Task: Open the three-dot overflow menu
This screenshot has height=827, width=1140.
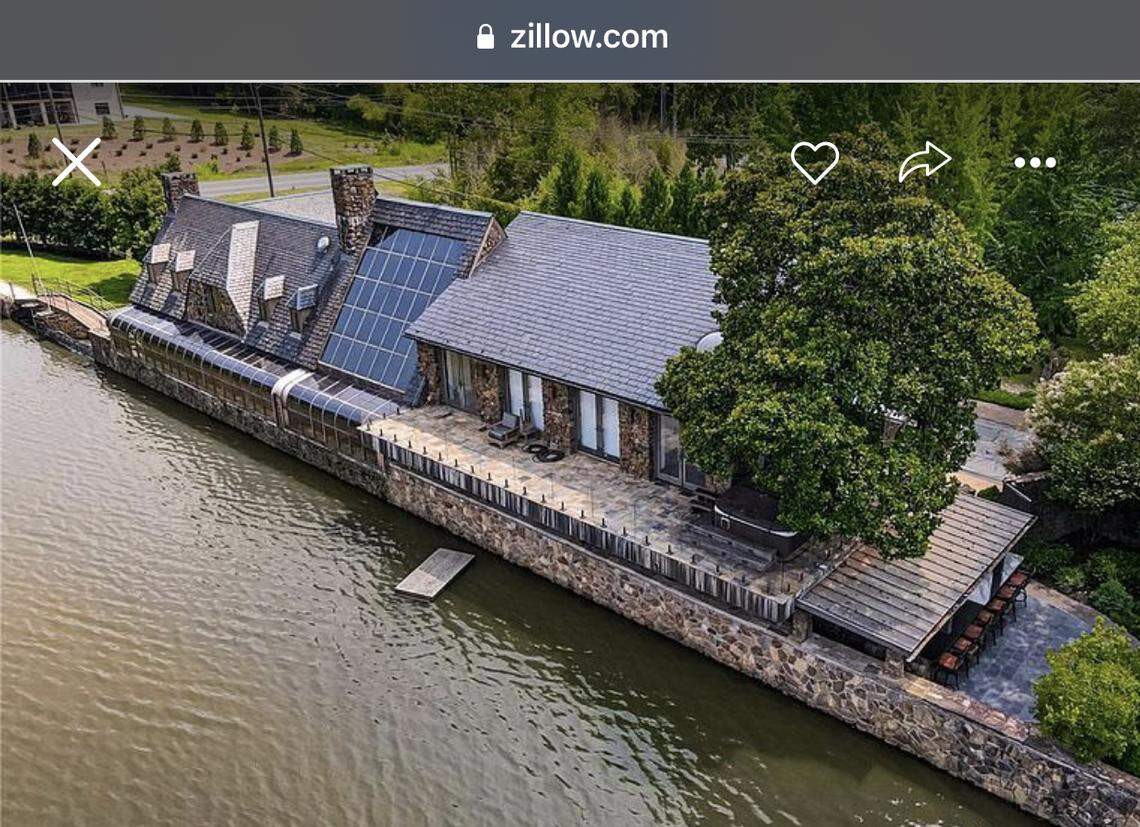Action: 1034,162
